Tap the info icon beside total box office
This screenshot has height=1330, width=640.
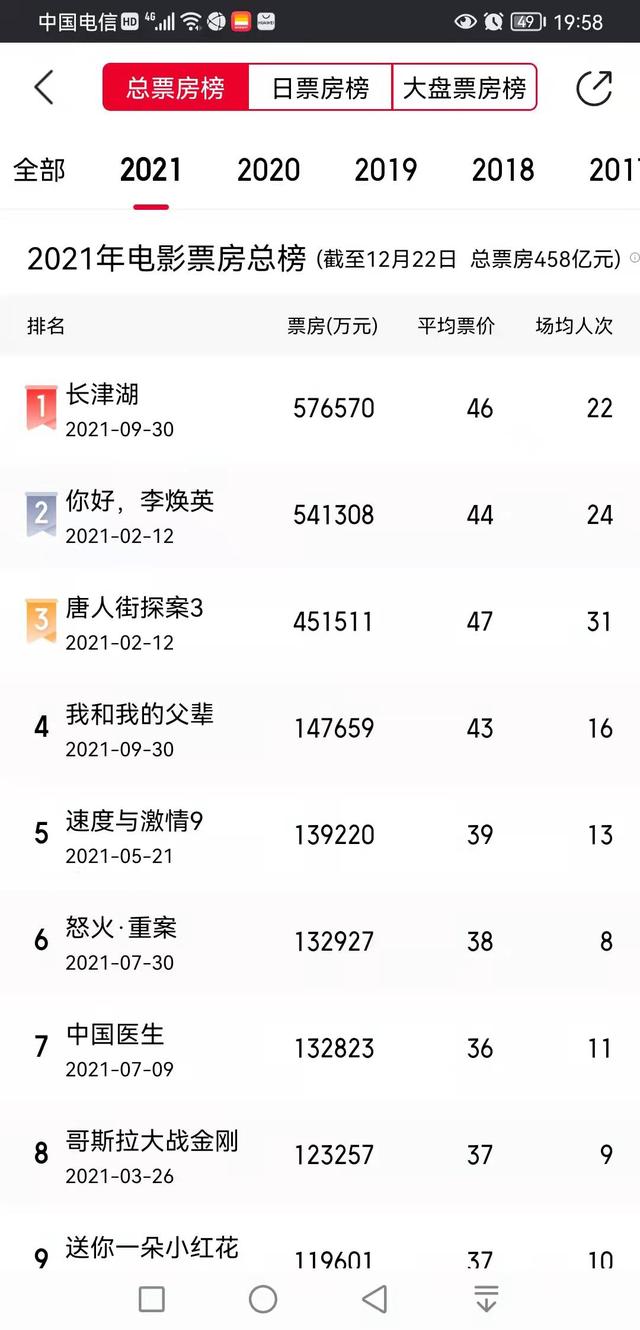coord(634,259)
